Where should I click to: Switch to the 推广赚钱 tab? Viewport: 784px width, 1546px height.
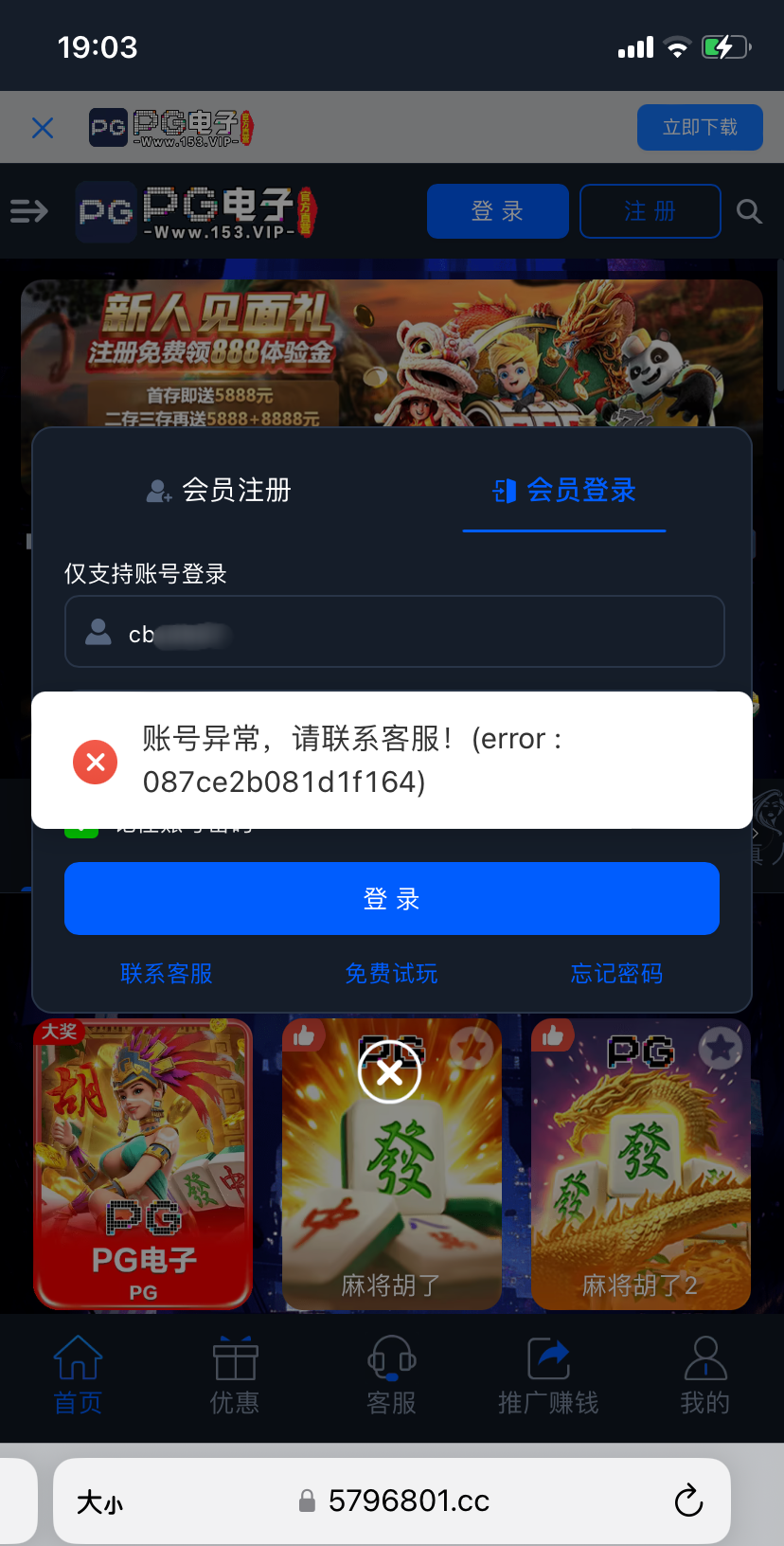pos(548,1375)
